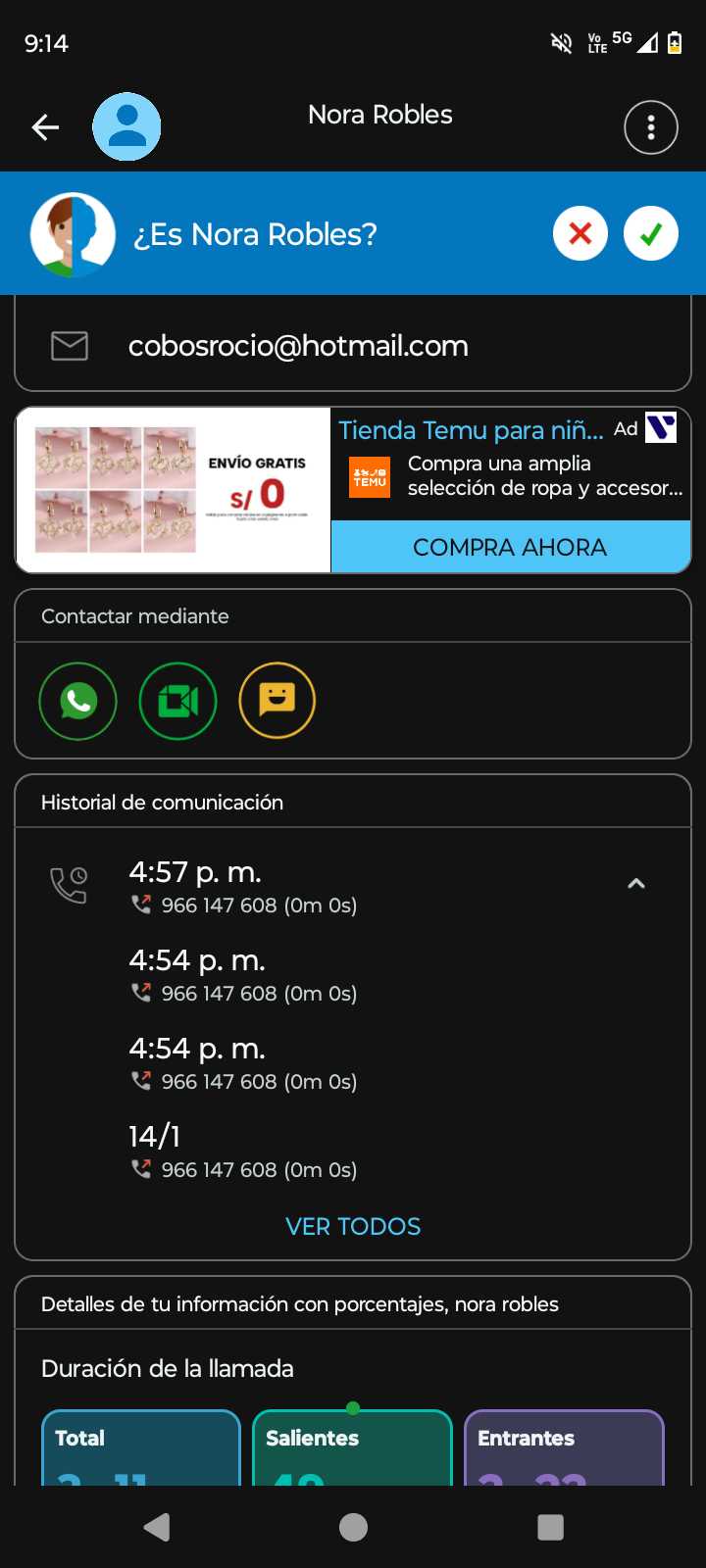Contact via WhatsApp
Screen dimensions: 706x1568
78,701
